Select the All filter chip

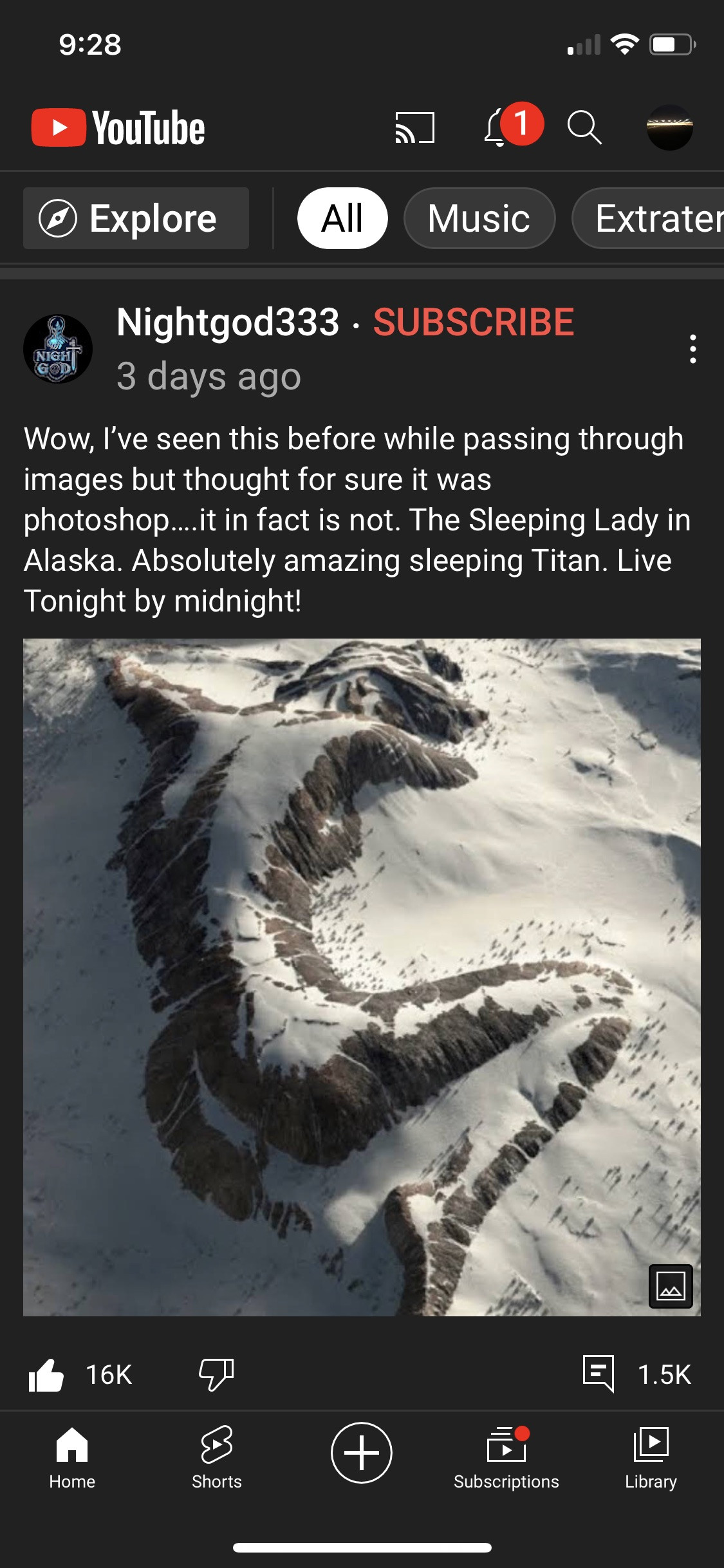342,218
